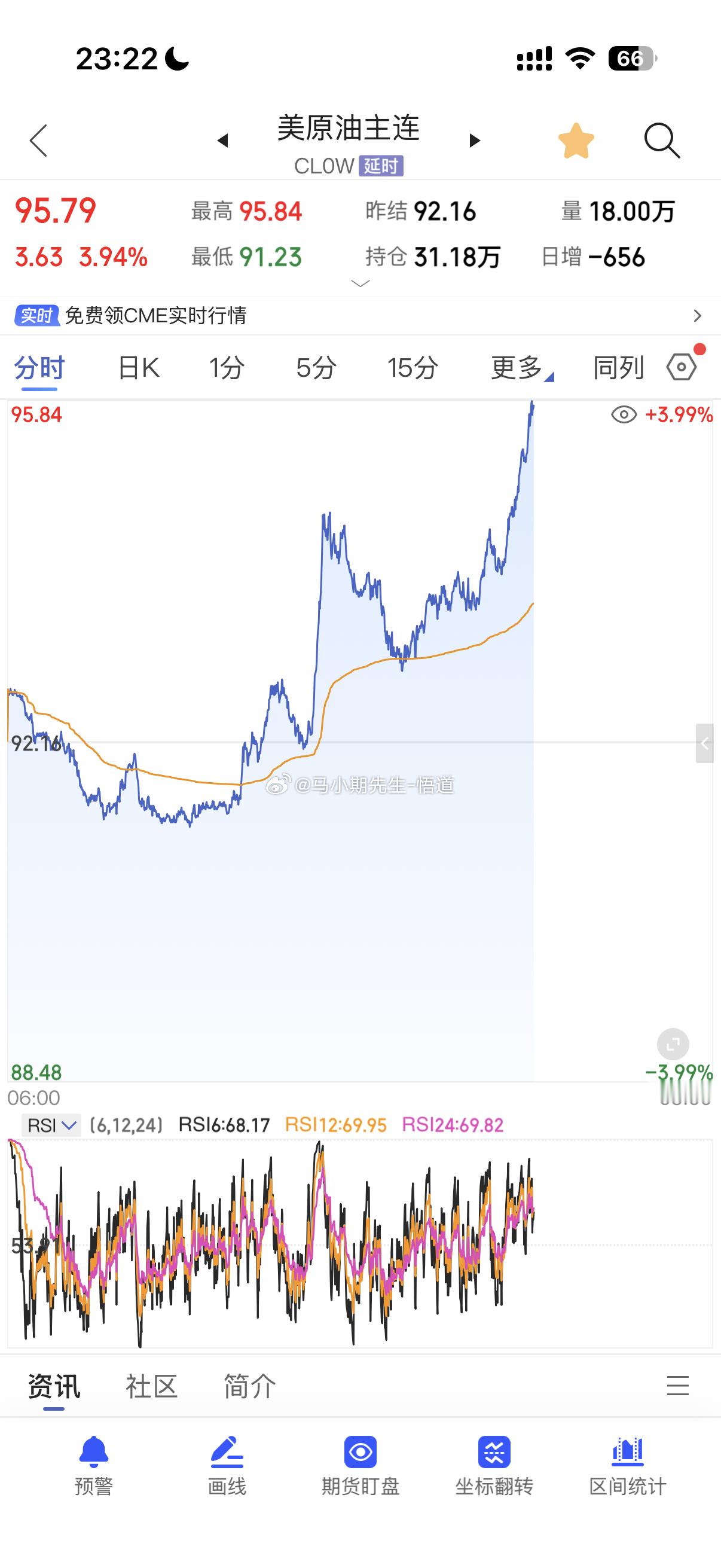721x1568 pixels.
Task: Expand the chart to fullscreen
Action: [673, 1045]
